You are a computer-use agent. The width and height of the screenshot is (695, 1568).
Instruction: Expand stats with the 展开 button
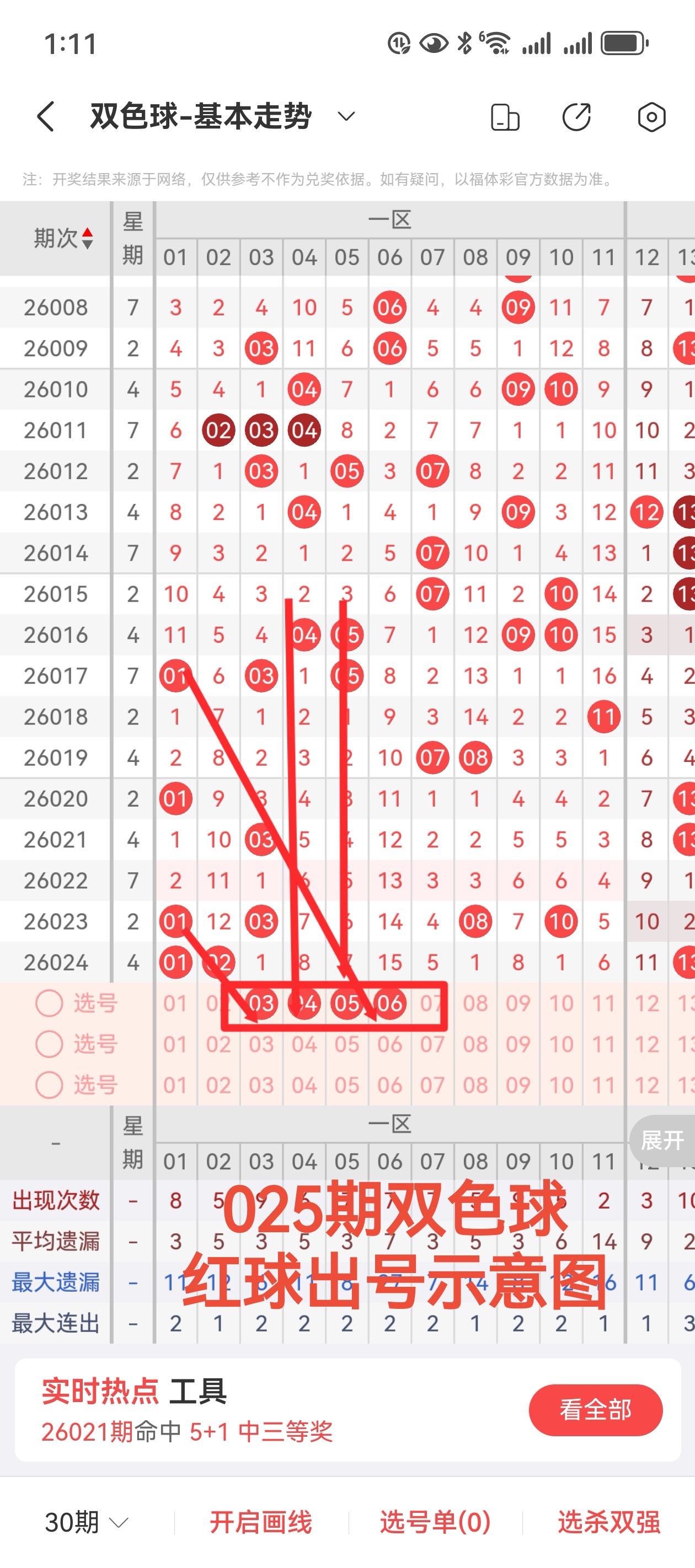[662, 1140]
